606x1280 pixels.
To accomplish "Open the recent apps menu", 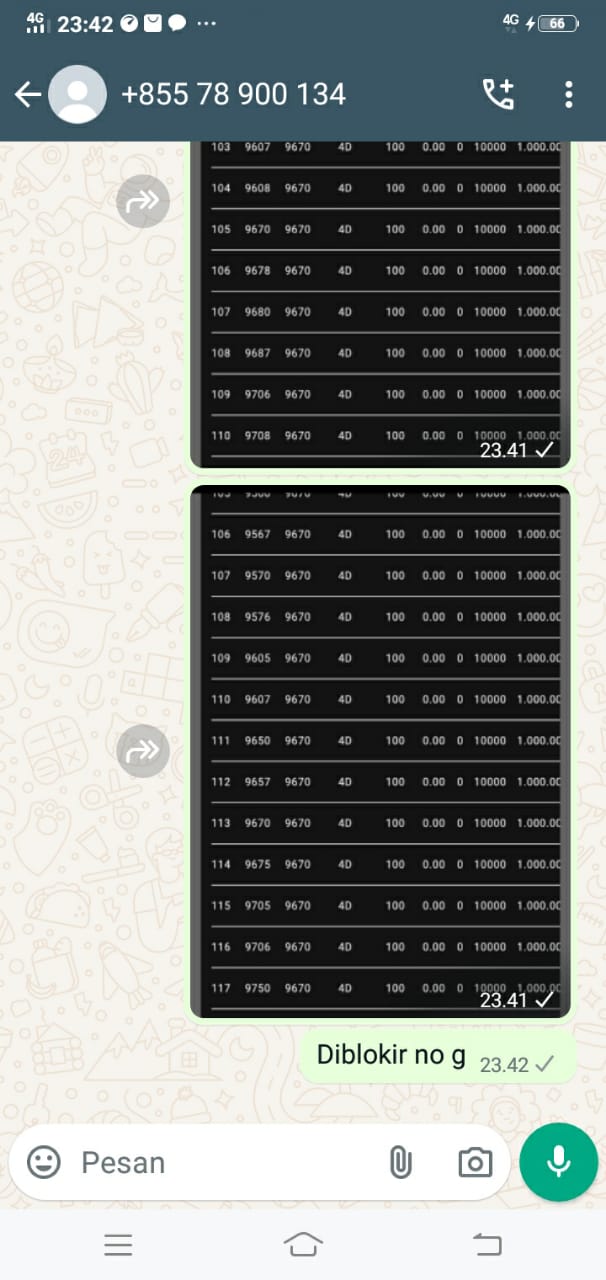I will pyautogui.click(x=118, y=1244).
